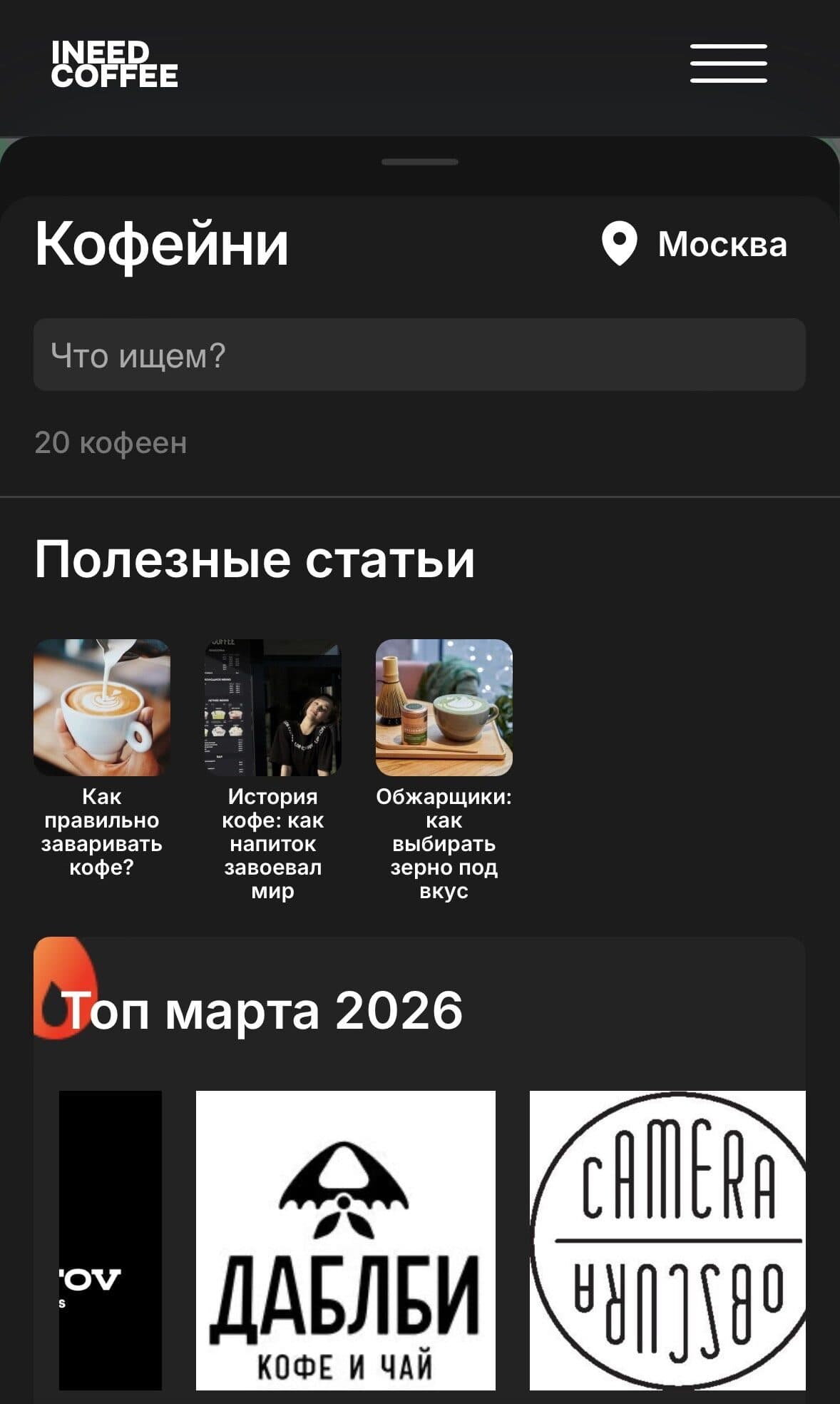
Task: Open the city selector showing Москва
Action: click(x=720, y=245)
